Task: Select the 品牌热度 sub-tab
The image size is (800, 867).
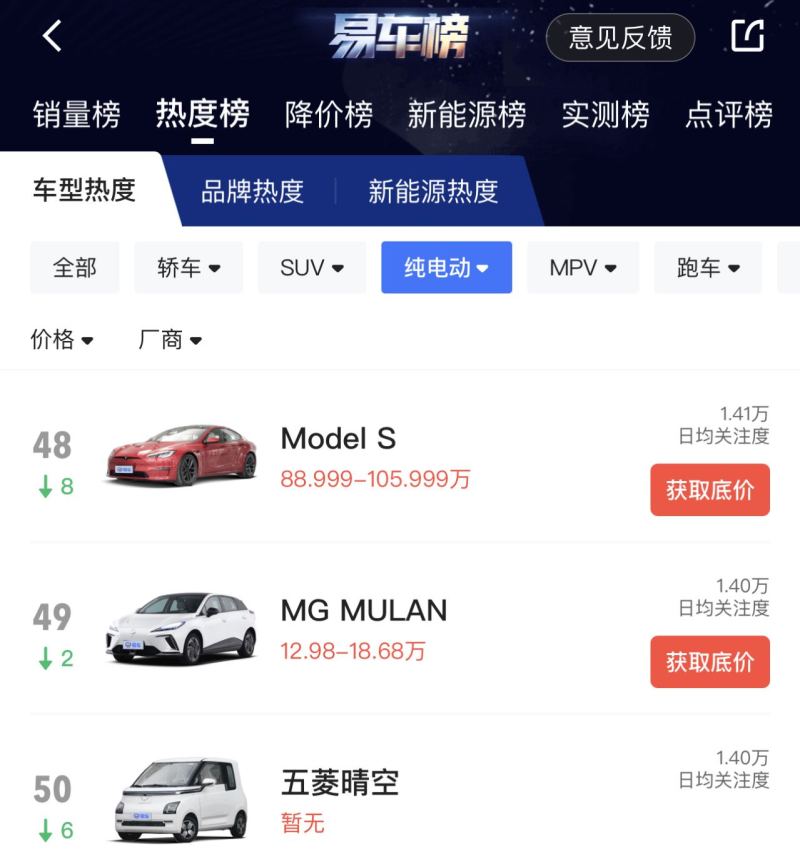Action: click(x=252, y=191)
